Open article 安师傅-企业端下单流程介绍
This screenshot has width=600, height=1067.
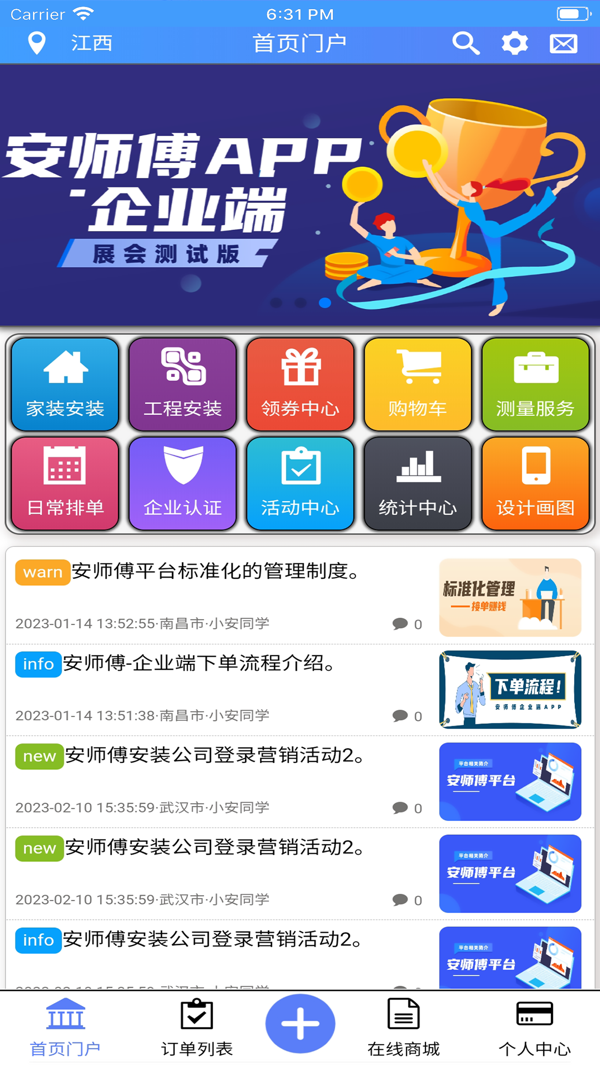pyautogui.click(x=198, y=664)
